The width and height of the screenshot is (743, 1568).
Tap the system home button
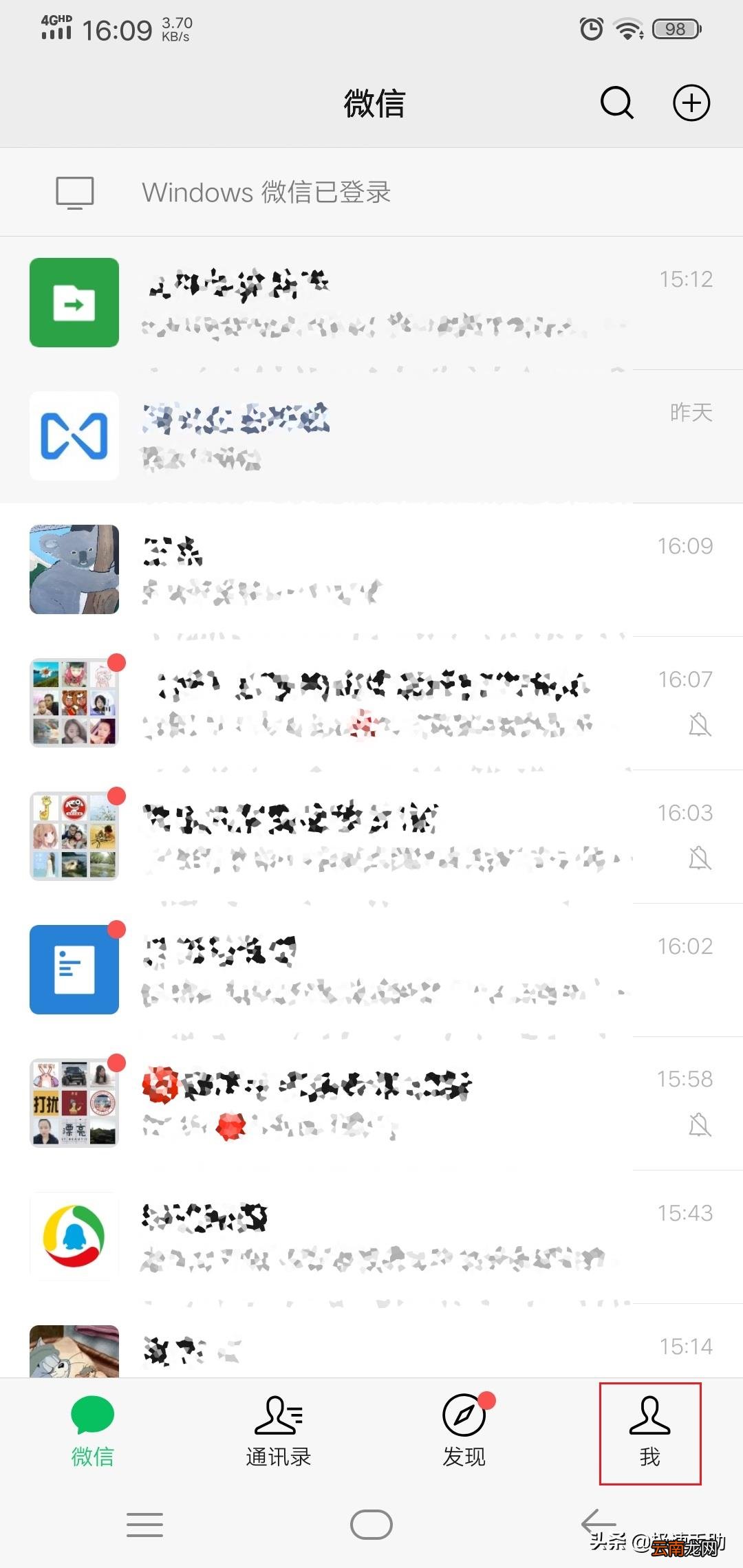pyautogui.click(x=371, y=1525)
